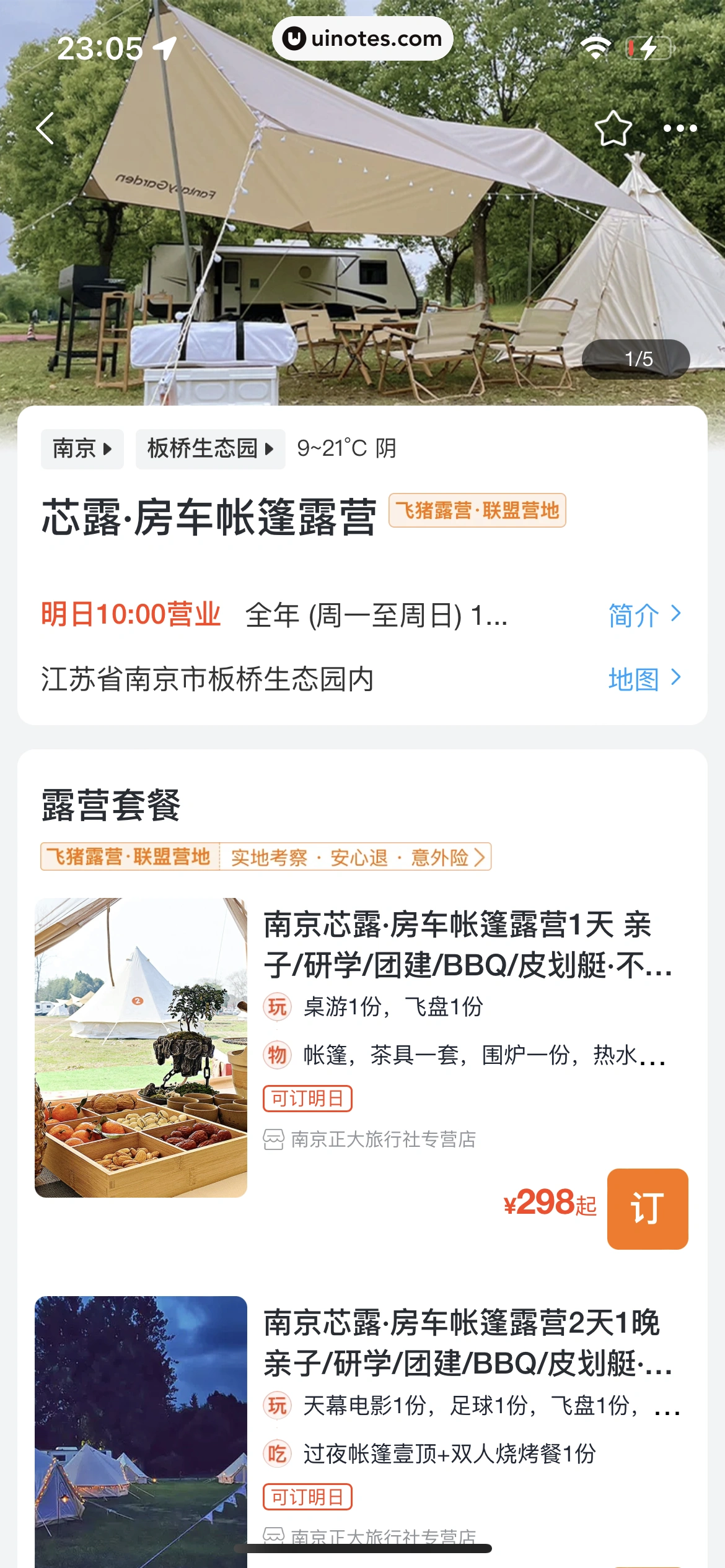
Task: Tap the 南京 location chip
Action: pyautogui.click(x=82, y=448)
